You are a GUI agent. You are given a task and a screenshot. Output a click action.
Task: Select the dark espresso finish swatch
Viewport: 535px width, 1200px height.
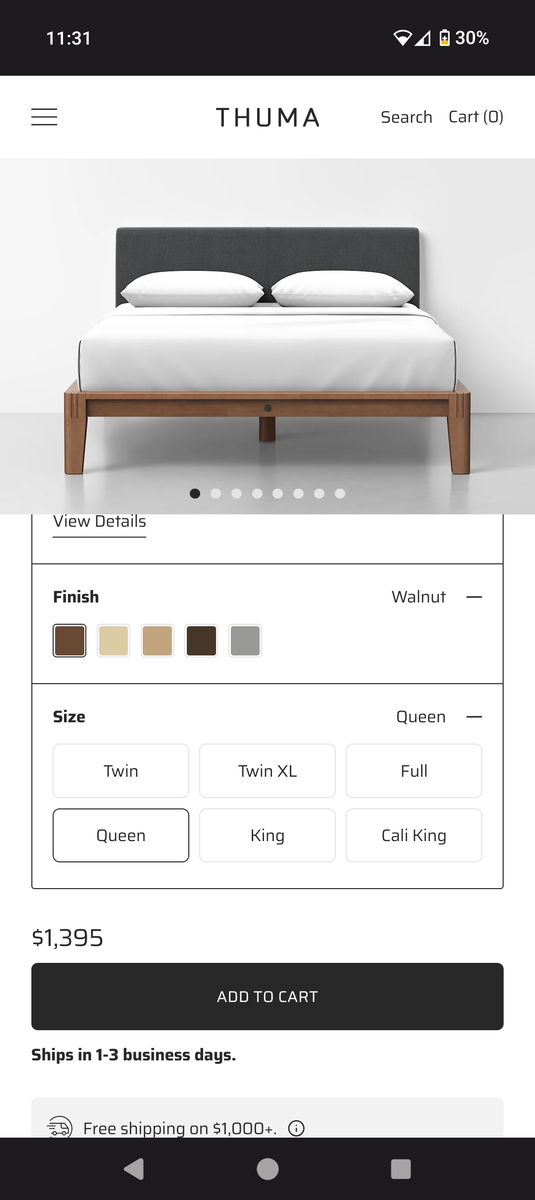[201, 640]
